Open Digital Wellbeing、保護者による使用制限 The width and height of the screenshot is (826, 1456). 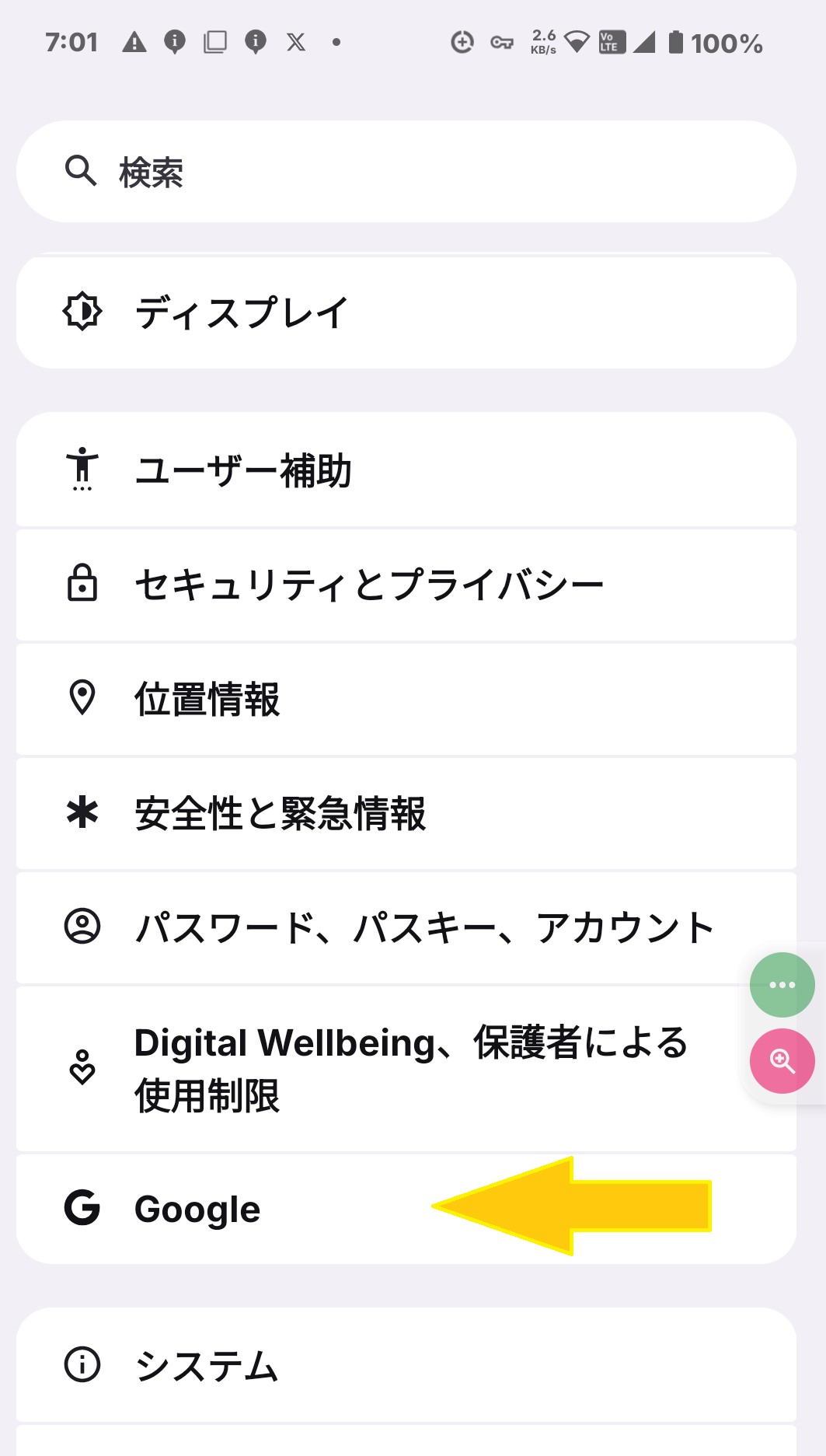tap(389, 1069)
